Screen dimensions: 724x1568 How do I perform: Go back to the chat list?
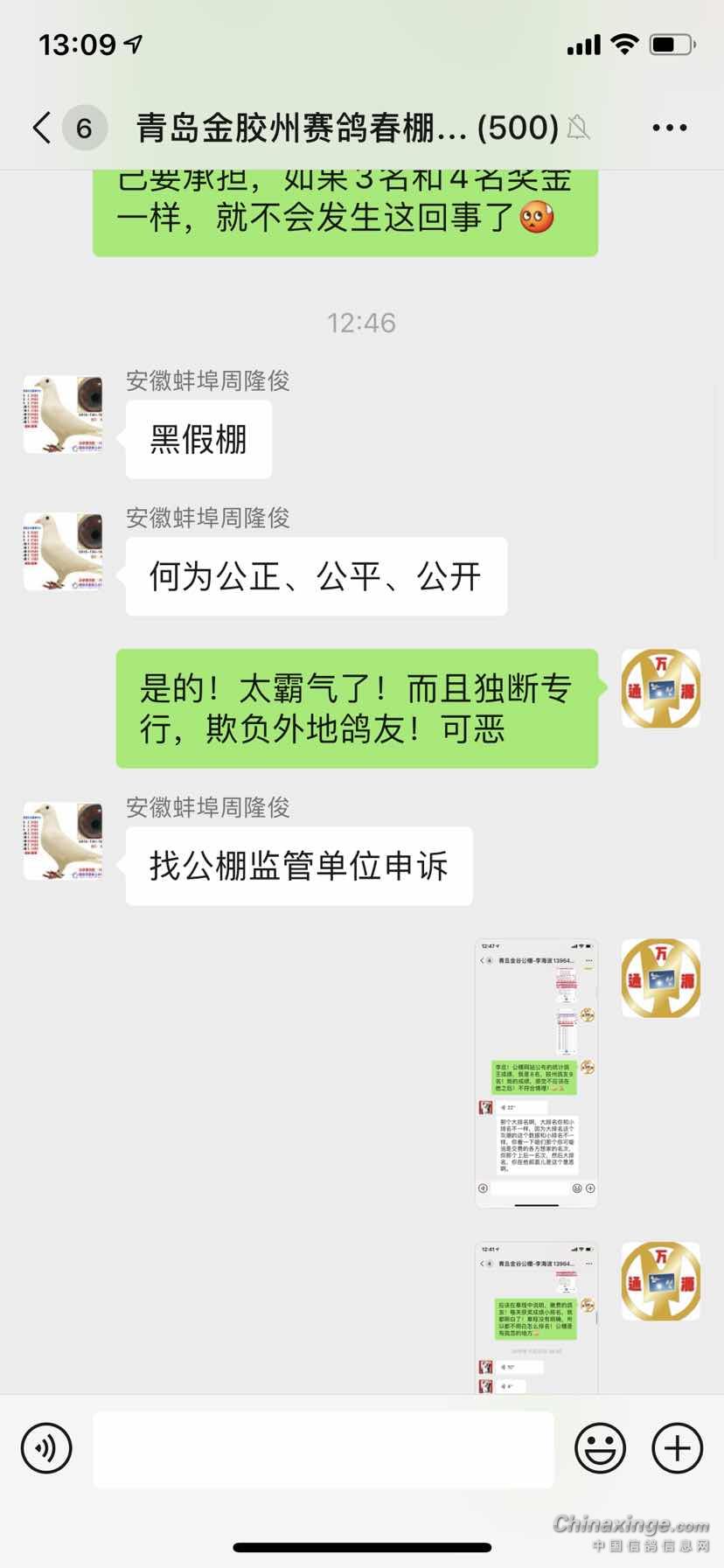coord(42,128)
